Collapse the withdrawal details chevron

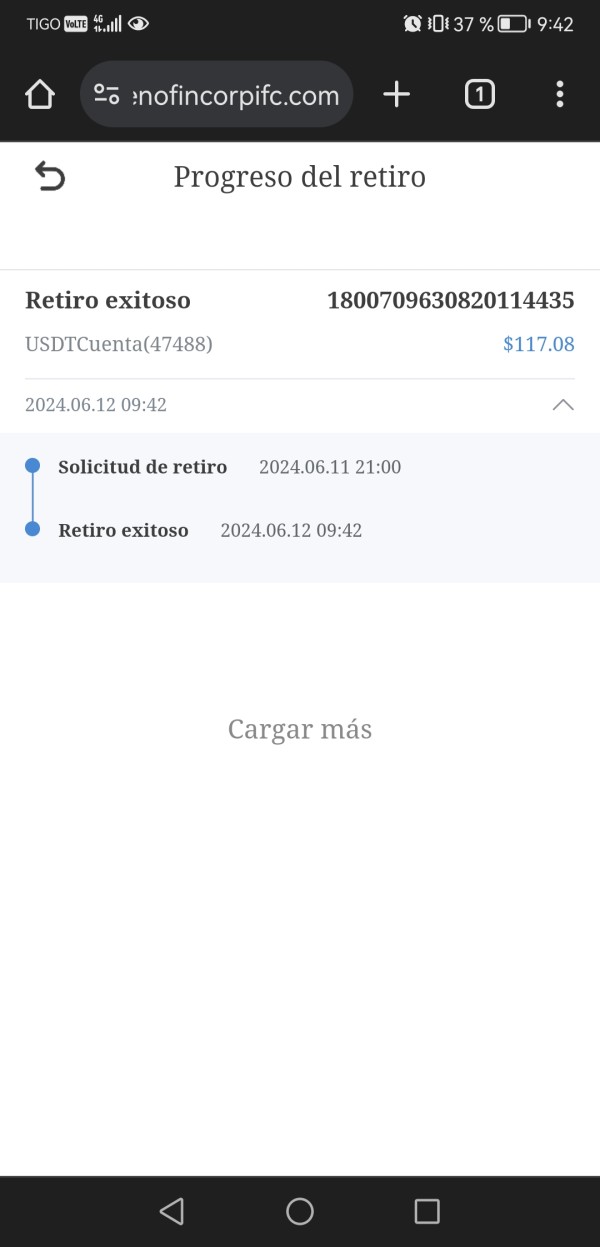coord(563,405)
